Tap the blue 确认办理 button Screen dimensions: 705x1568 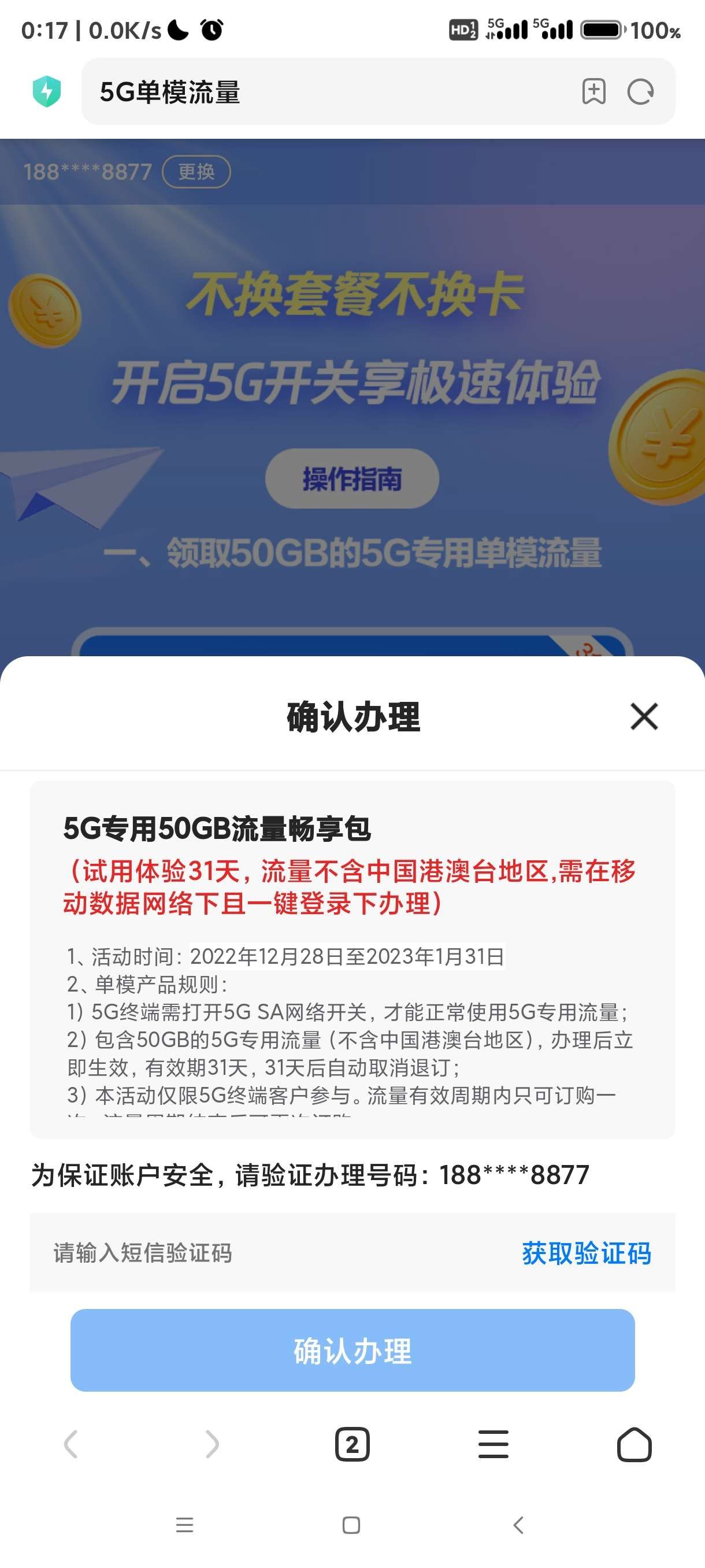(352, 1351)
